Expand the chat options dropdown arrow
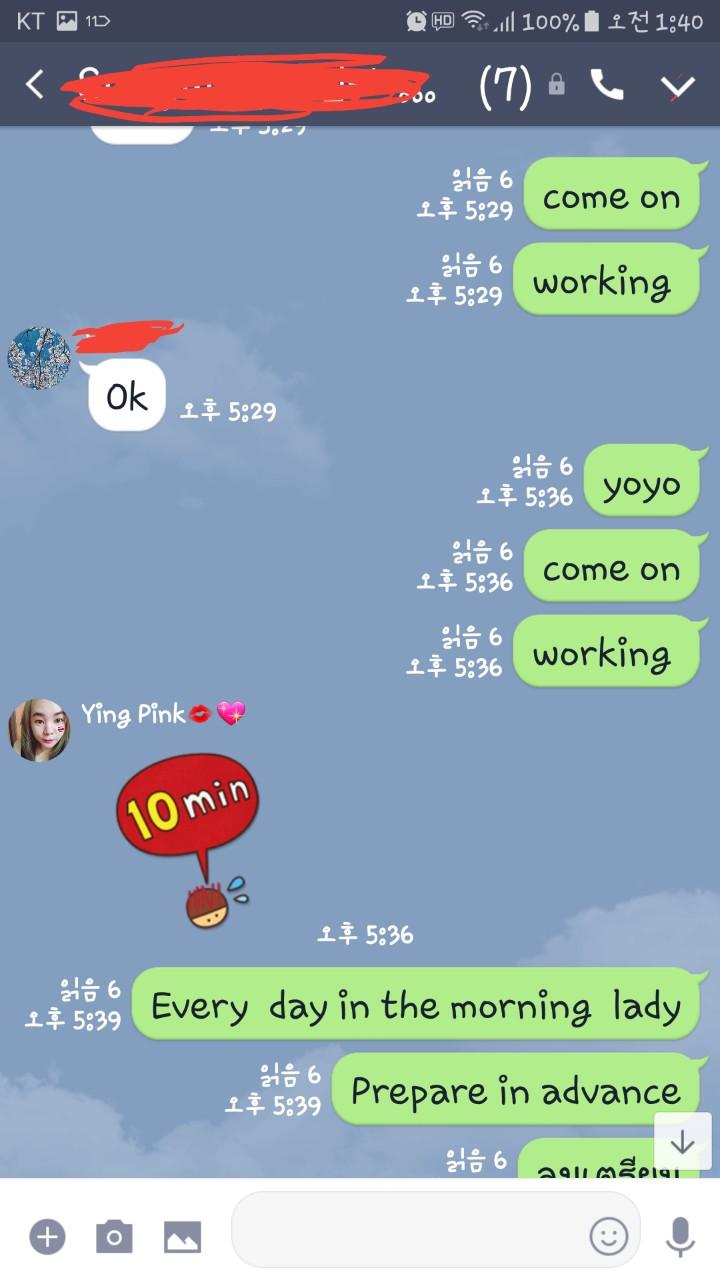Image resolution: width=720 pixels, height=1280 pixels. coord(678,87)
